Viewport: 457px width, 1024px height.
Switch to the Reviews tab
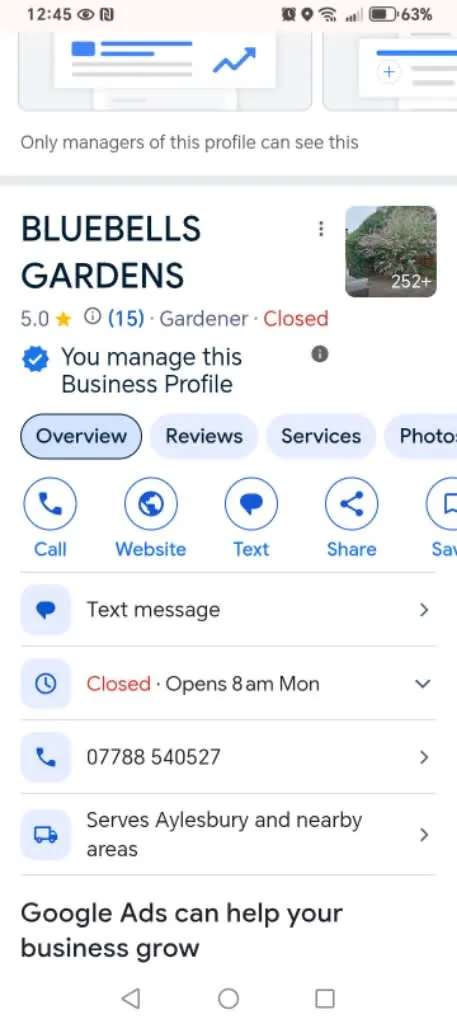coord(204,436)
